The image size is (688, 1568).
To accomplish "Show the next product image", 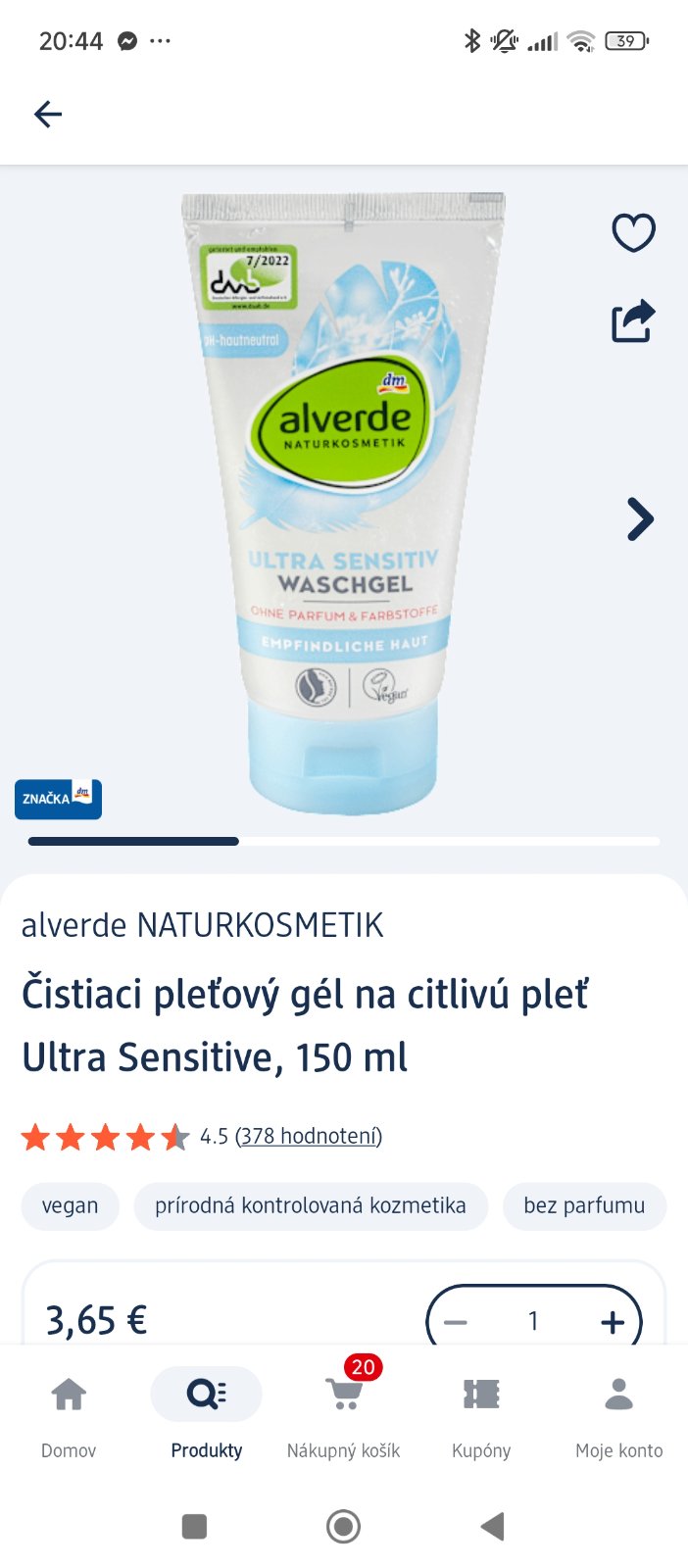I will [639, 519].
